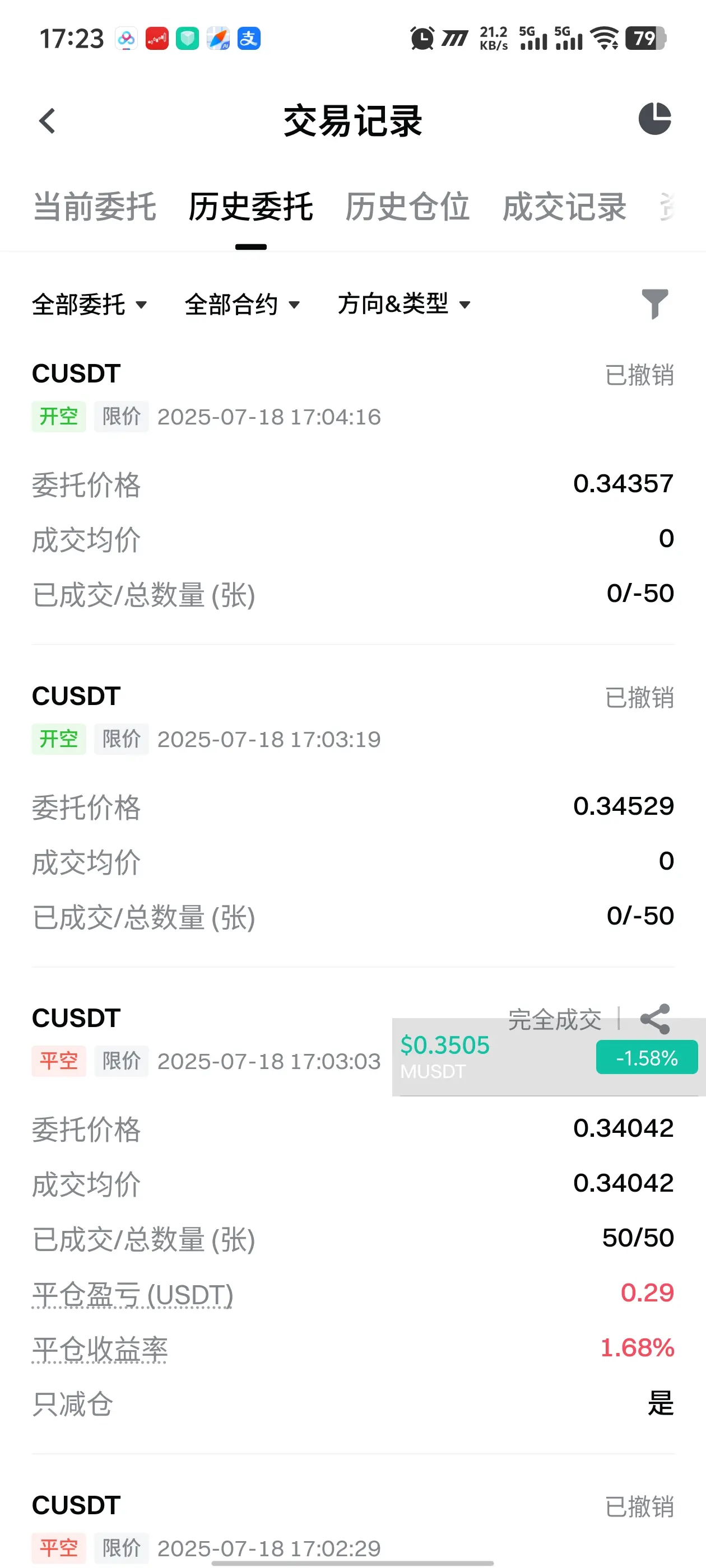
Task: Show the 平仓盈亏 (USDT) explanation
Action: pos(133,1295)
